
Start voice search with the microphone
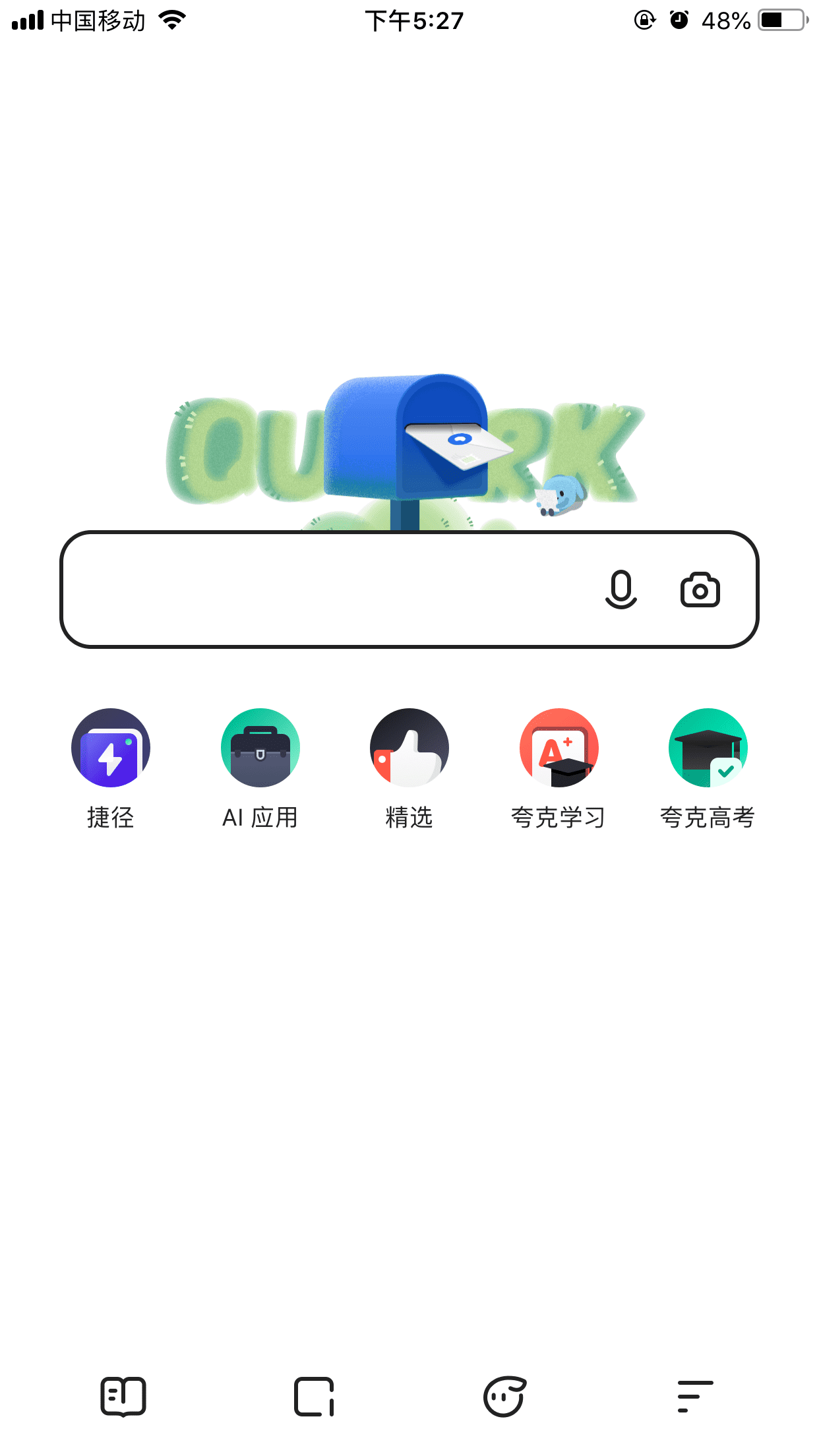point(621,590)
